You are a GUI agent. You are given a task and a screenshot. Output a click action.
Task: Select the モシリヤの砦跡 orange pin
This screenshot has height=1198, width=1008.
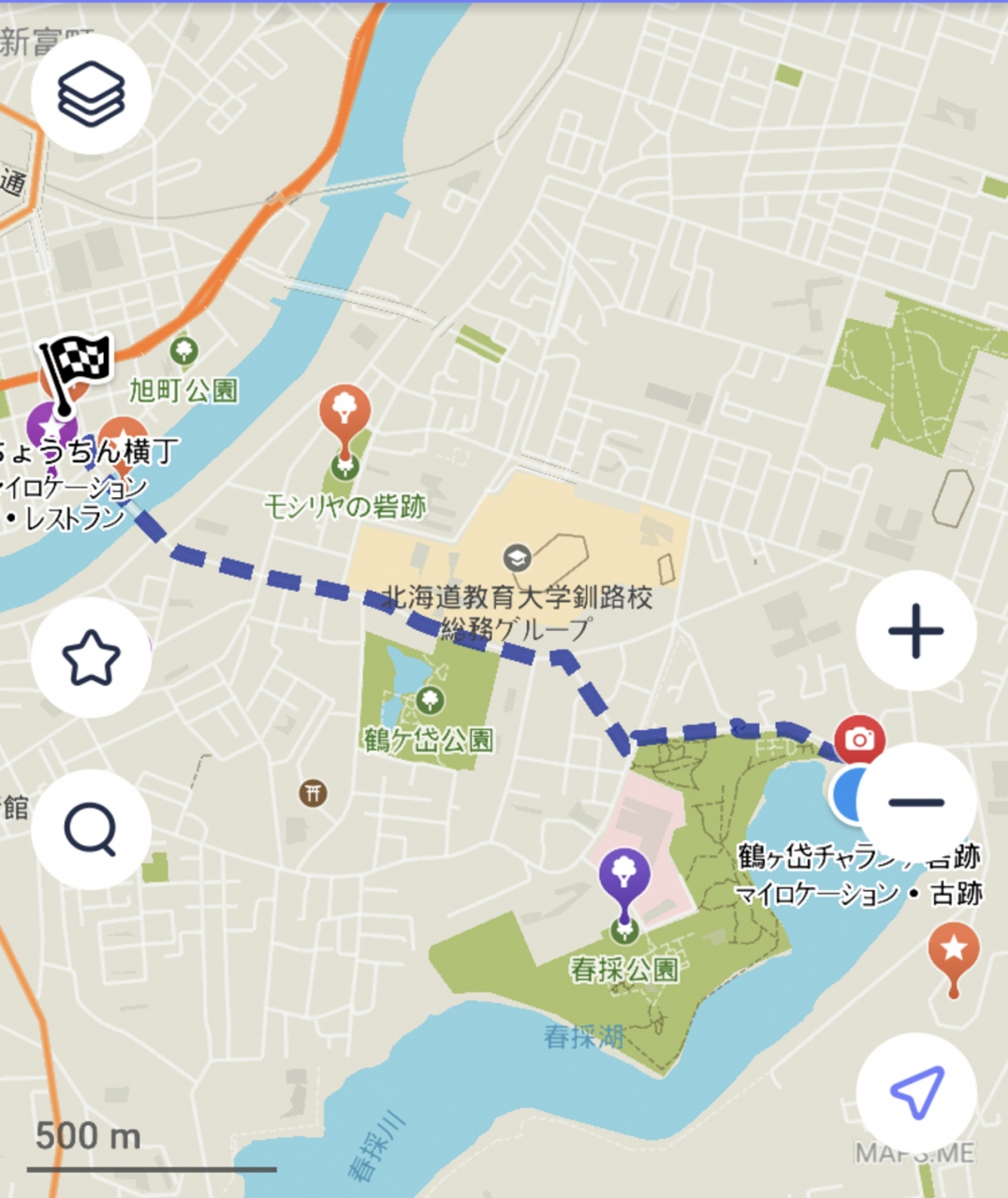[344, 414]
